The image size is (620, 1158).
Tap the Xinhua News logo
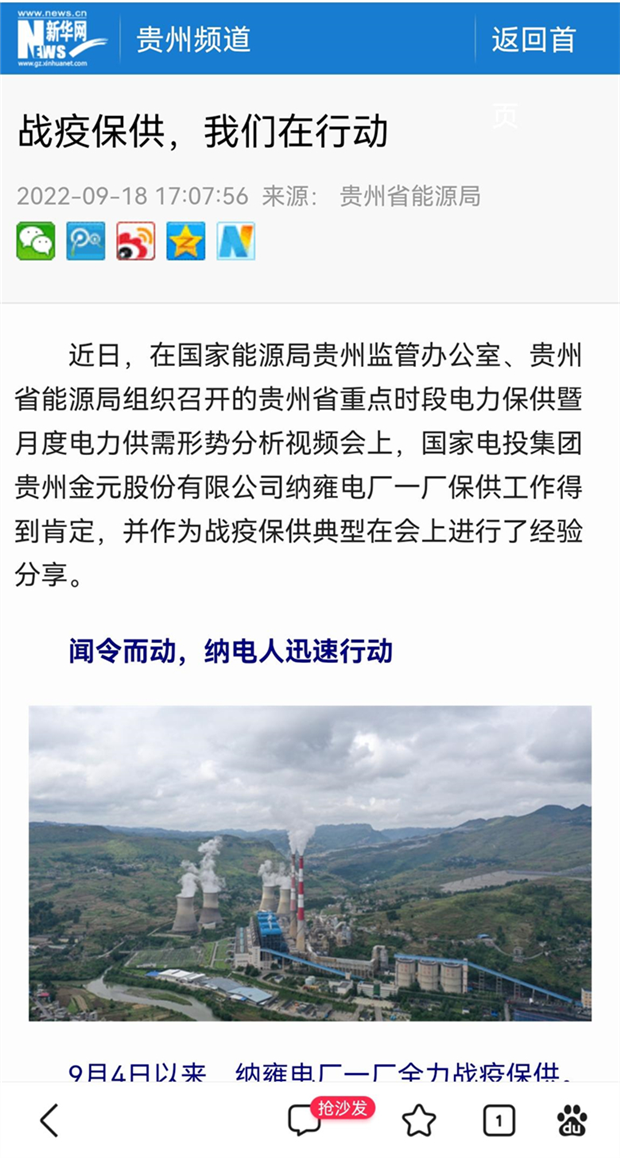[62, 39]
